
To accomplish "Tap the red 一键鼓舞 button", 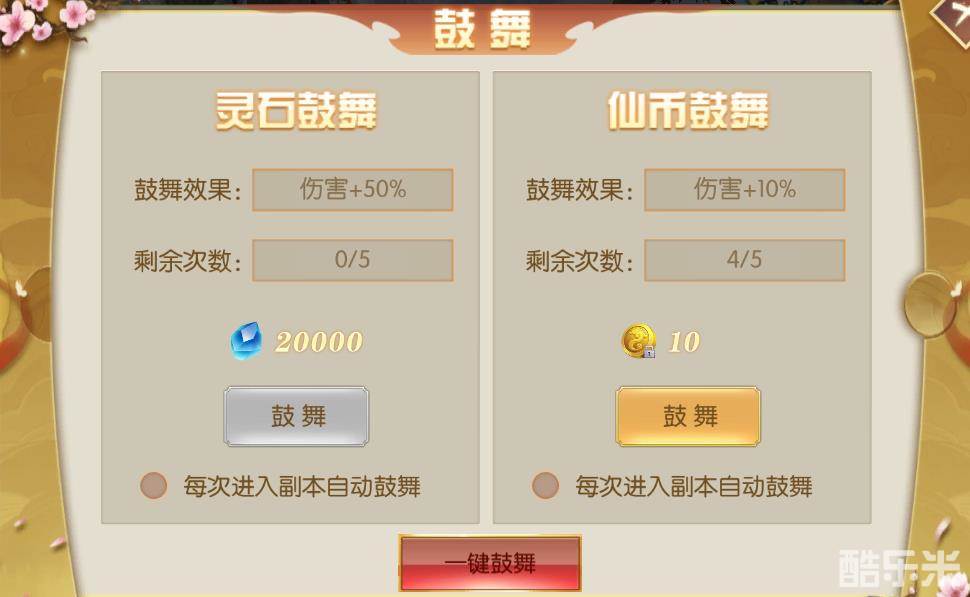I will (x=490, y=563).
